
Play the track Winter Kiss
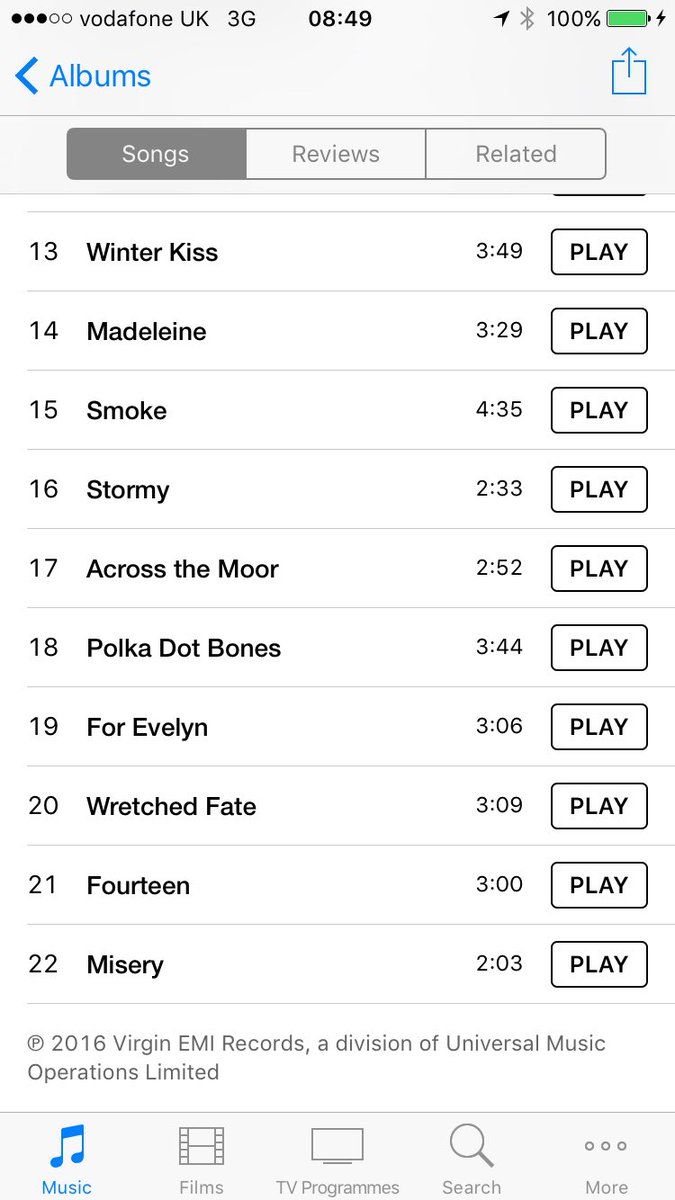[x=599, y=252]
